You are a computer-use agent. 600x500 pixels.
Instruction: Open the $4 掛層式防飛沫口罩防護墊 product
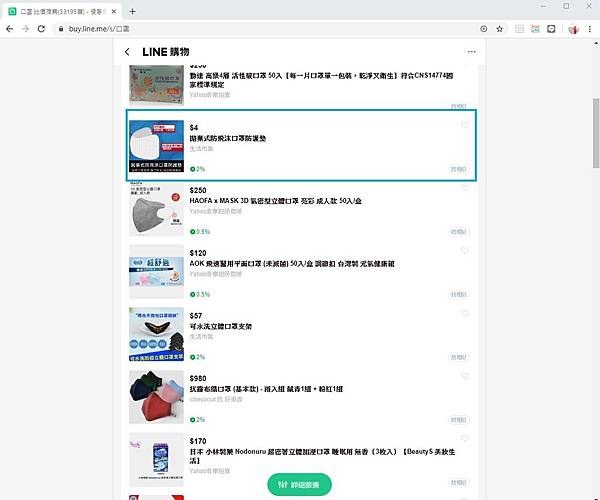tap(300, 138)
